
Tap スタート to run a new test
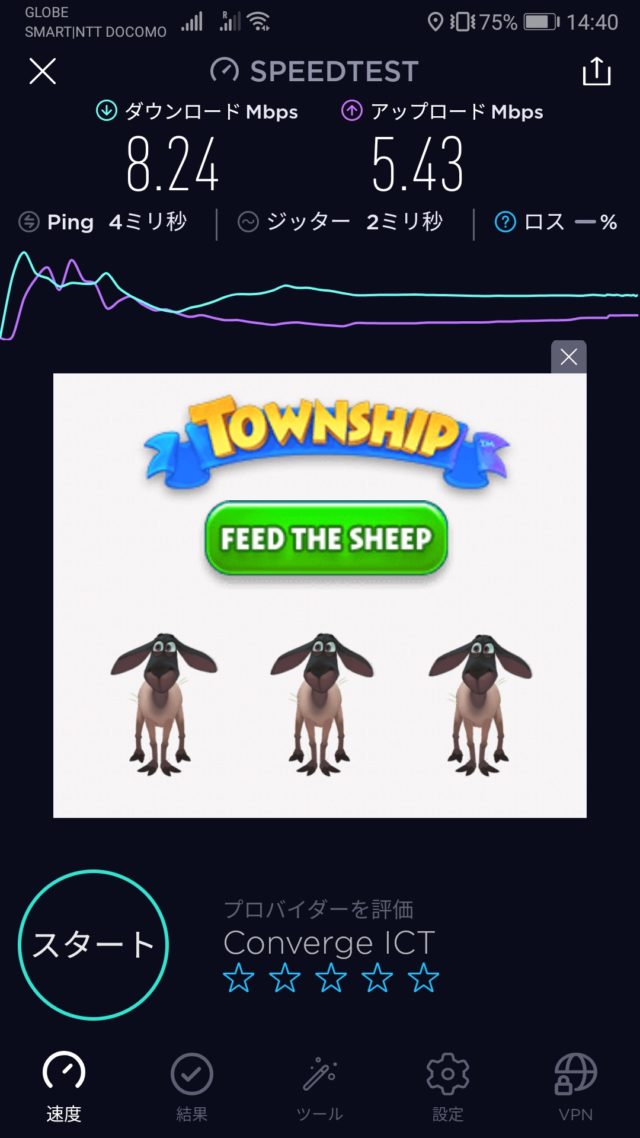[x=93, y=944]
